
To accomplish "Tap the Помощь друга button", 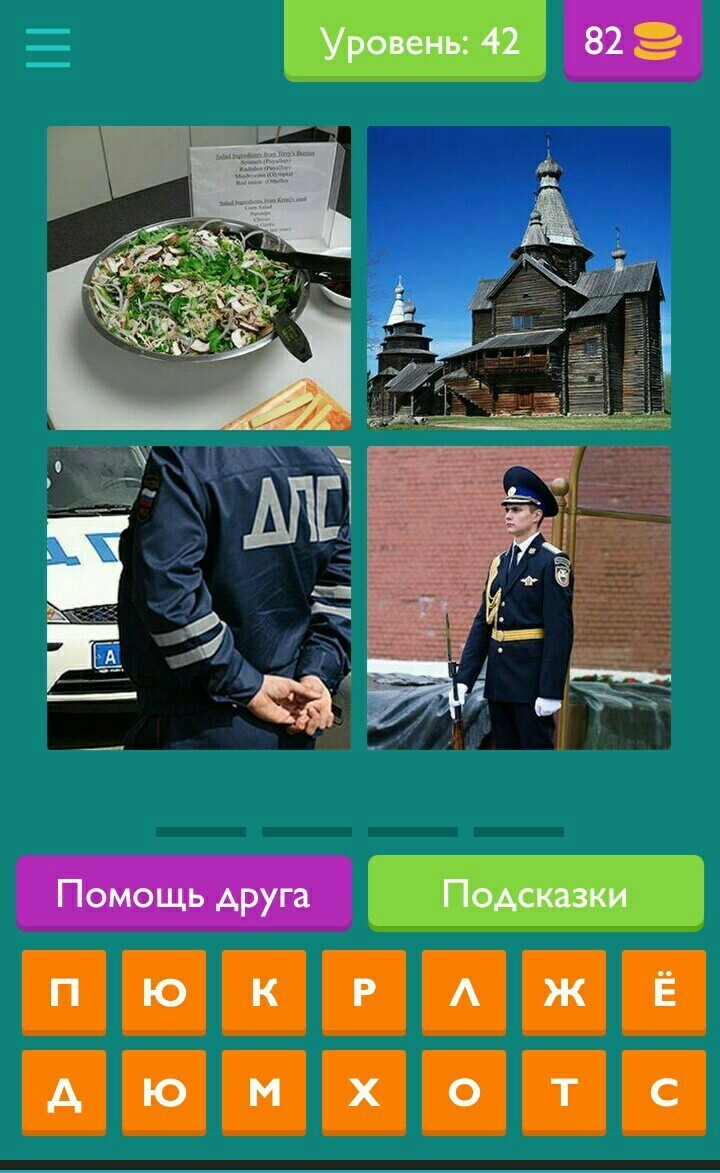I will 183,893.
